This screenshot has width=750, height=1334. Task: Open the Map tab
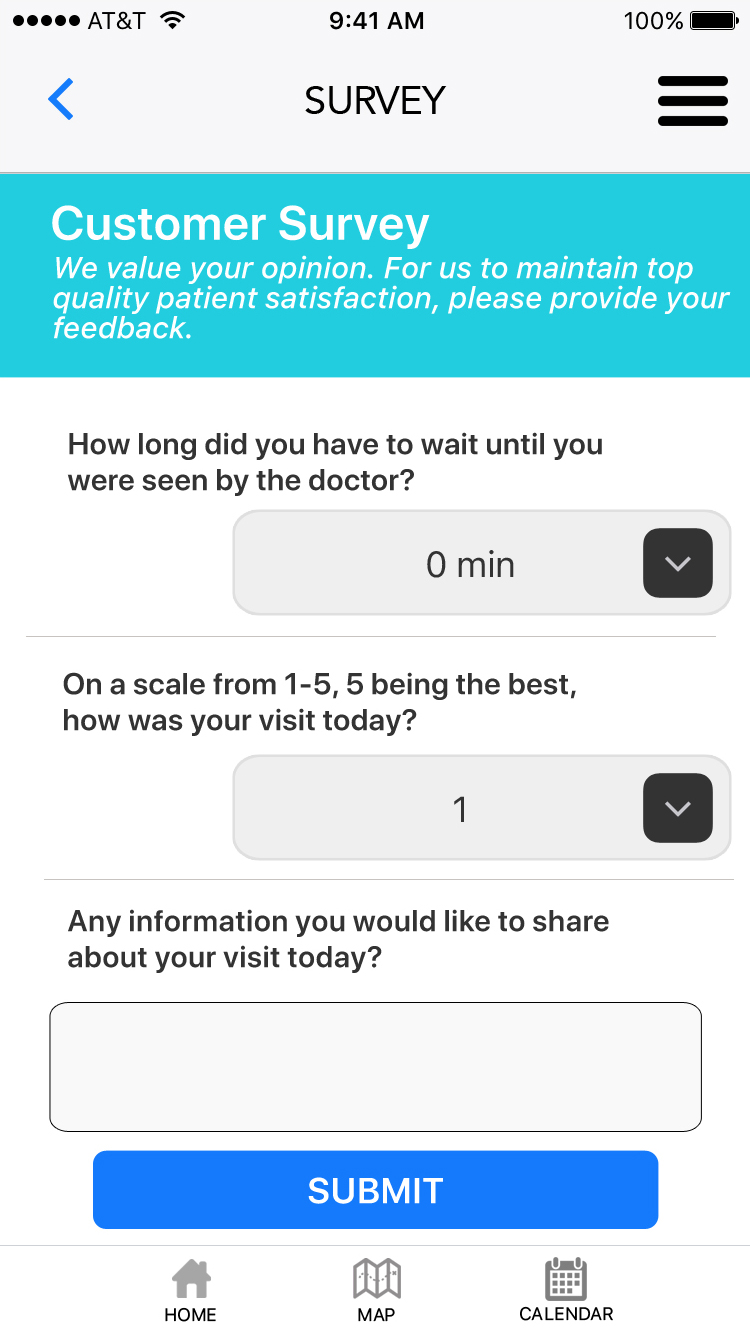[x=376, y=1290]
